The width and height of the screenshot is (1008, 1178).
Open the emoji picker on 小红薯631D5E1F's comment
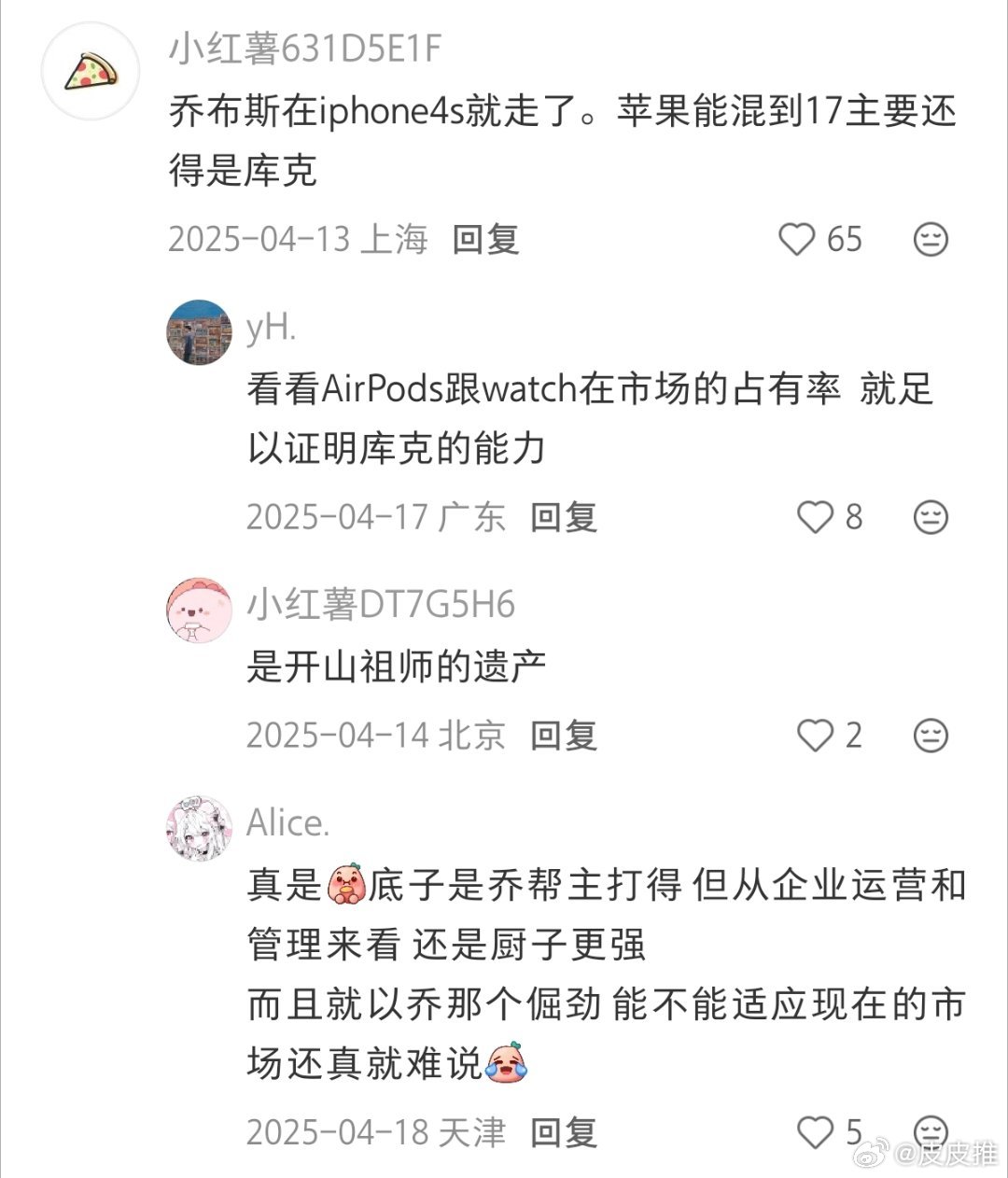930,240
